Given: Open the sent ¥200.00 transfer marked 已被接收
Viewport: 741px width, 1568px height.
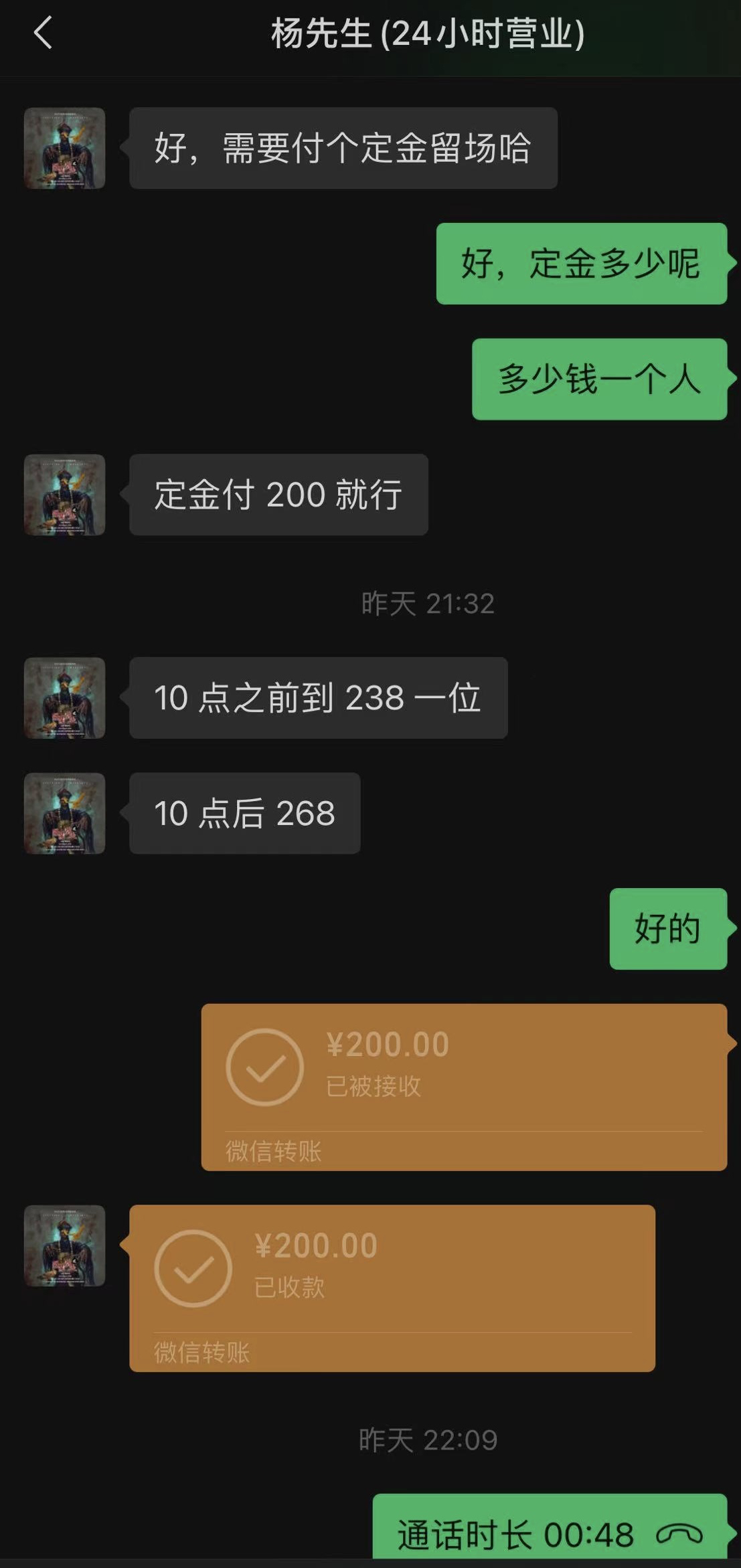Looking at the screenshot, I should click(463, 1085).
